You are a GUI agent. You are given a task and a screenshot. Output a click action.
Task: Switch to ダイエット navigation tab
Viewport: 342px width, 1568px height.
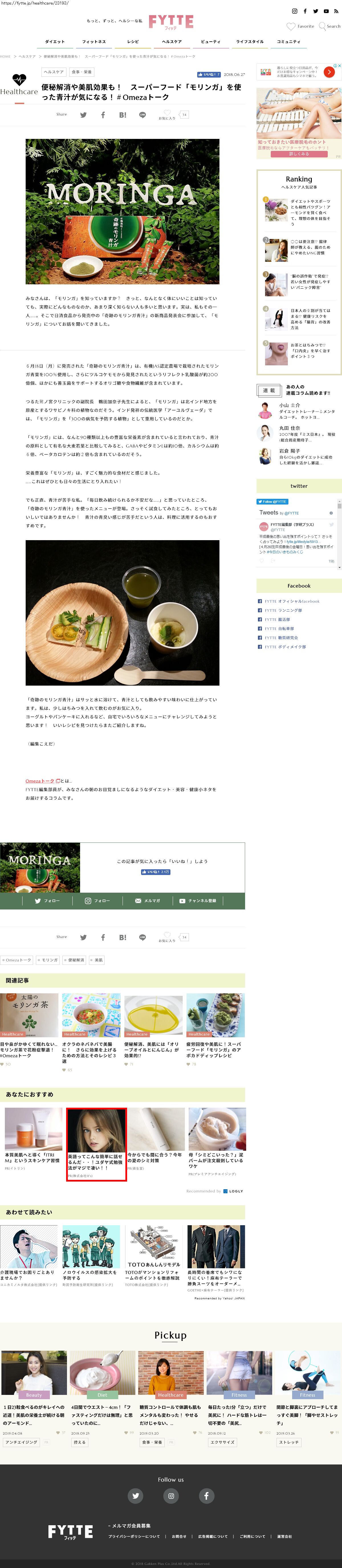[55, 42]
